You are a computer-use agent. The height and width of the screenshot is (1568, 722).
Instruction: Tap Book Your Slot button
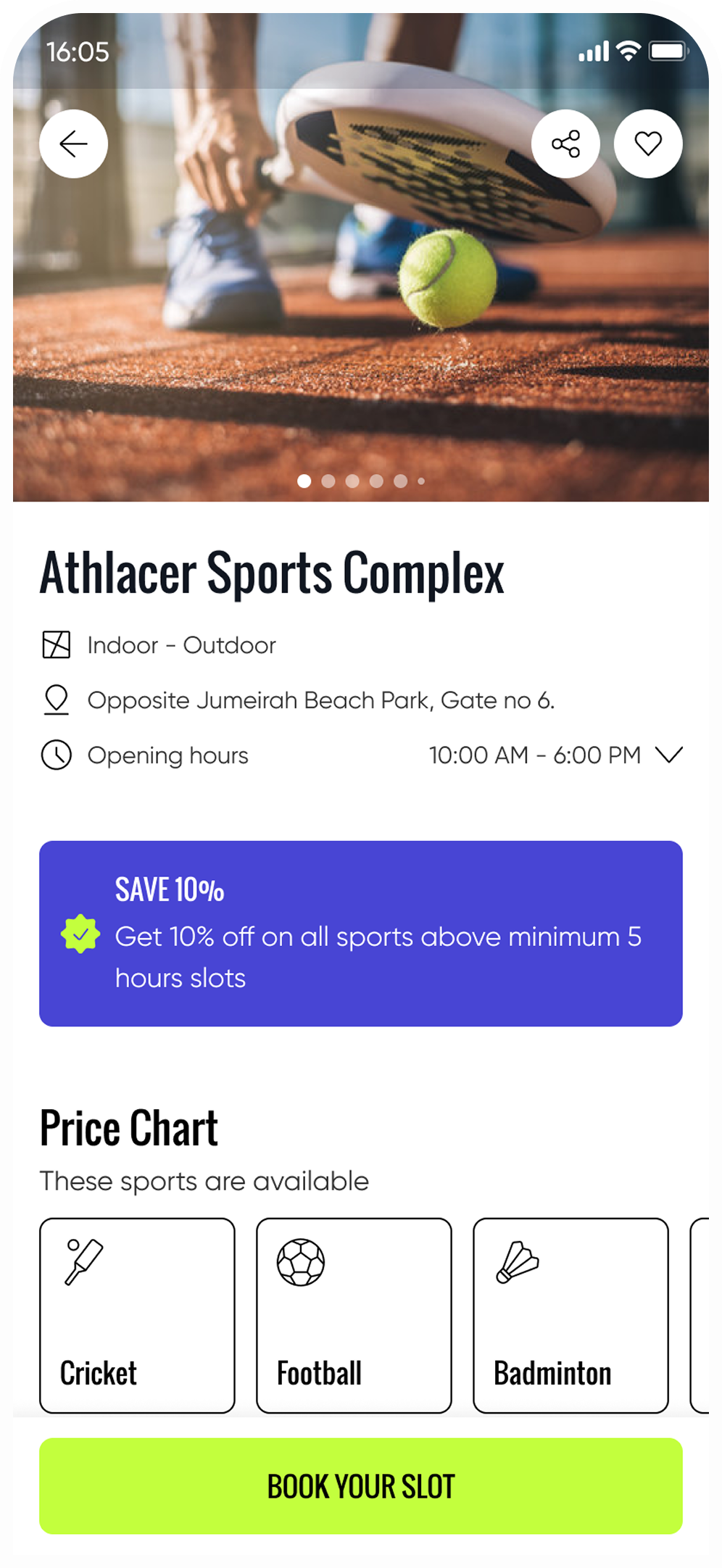360,1486
